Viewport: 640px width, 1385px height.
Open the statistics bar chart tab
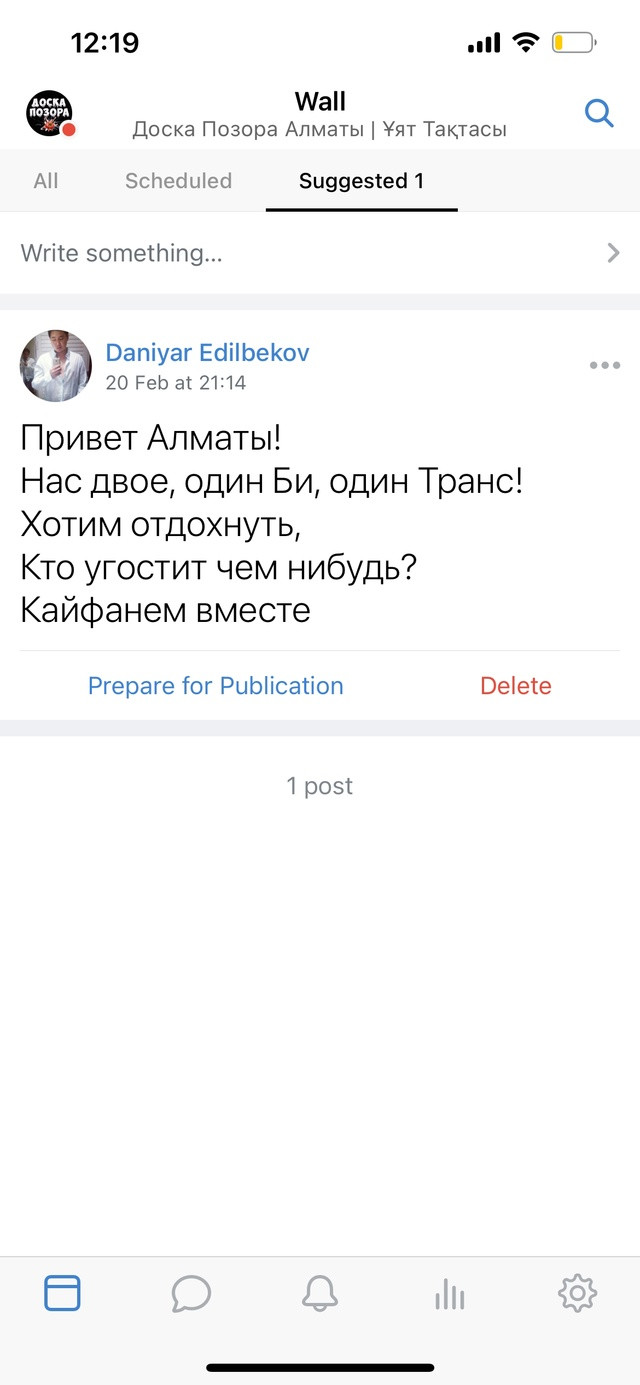[x=449, y=1295]
